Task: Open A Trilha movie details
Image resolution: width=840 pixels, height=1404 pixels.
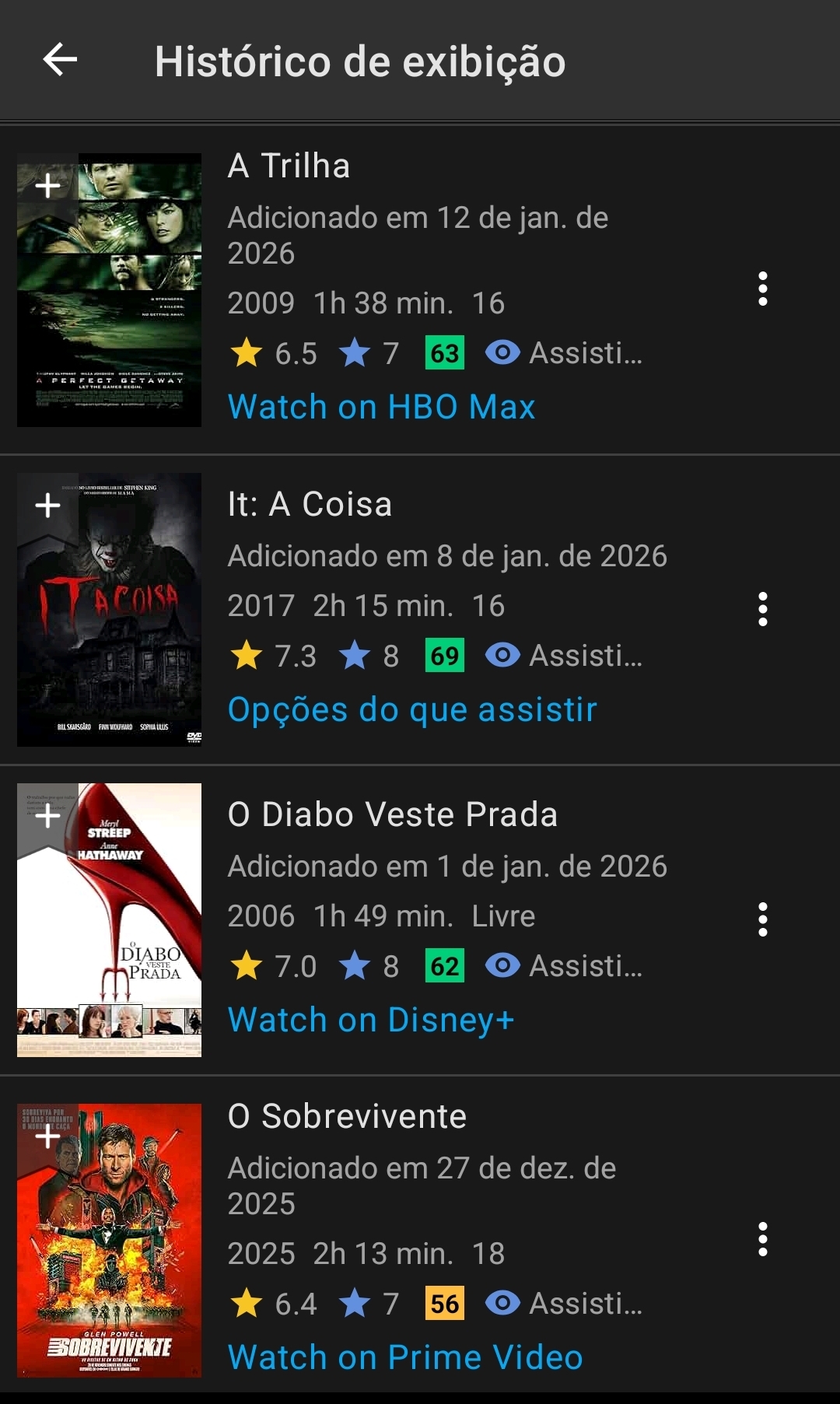Action: [x=289, y=166]
